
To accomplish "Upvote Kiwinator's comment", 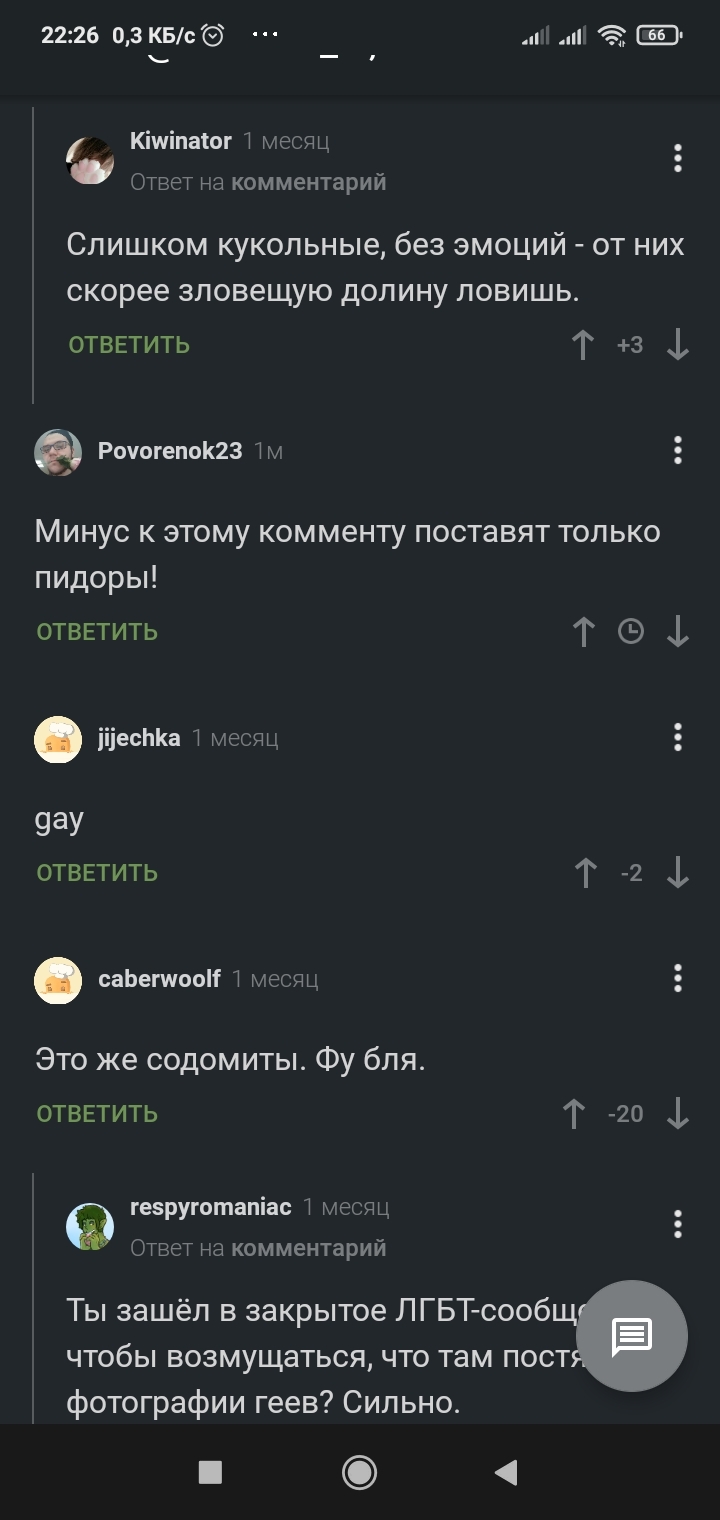I will pos(583,345).
